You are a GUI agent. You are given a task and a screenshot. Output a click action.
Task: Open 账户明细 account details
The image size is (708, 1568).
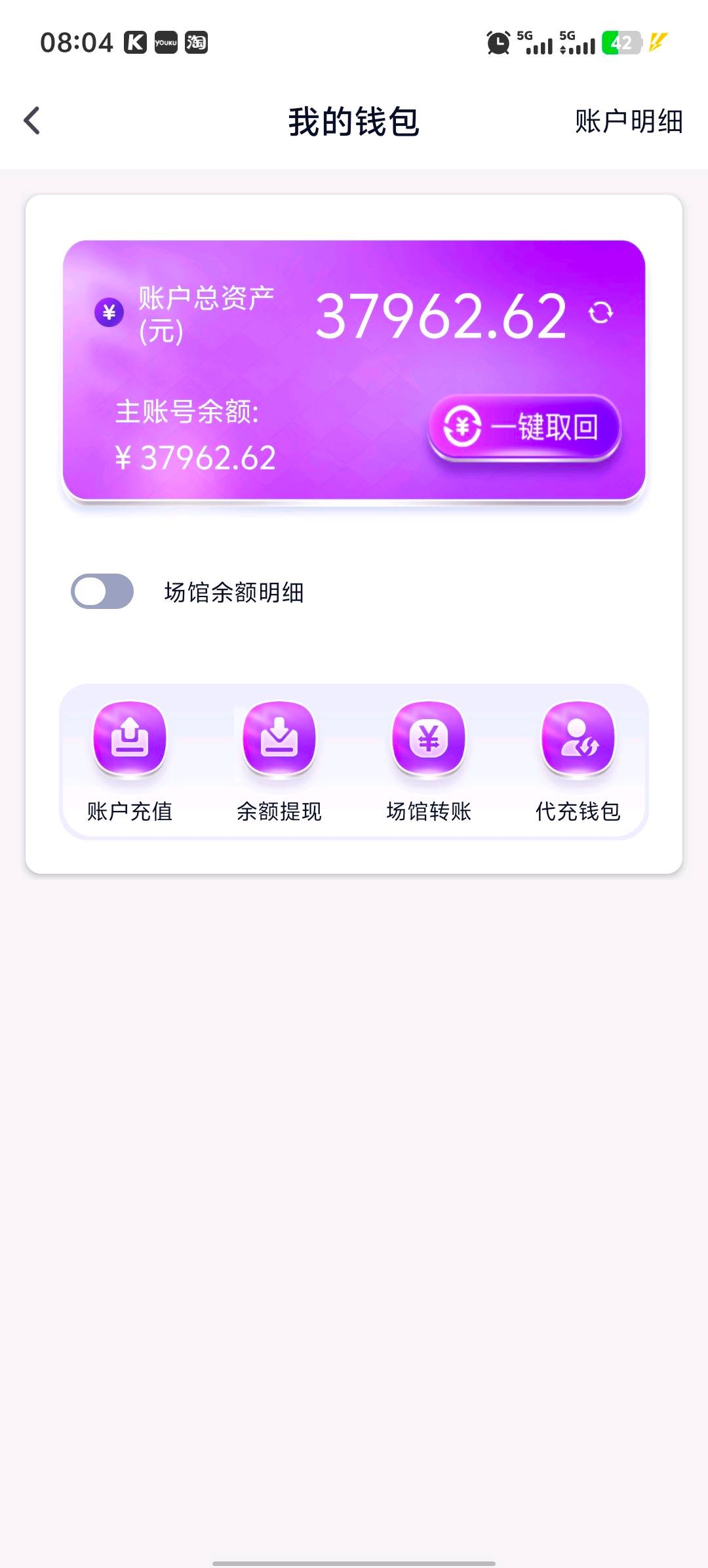pyautogui.click(x=628, y=121)
